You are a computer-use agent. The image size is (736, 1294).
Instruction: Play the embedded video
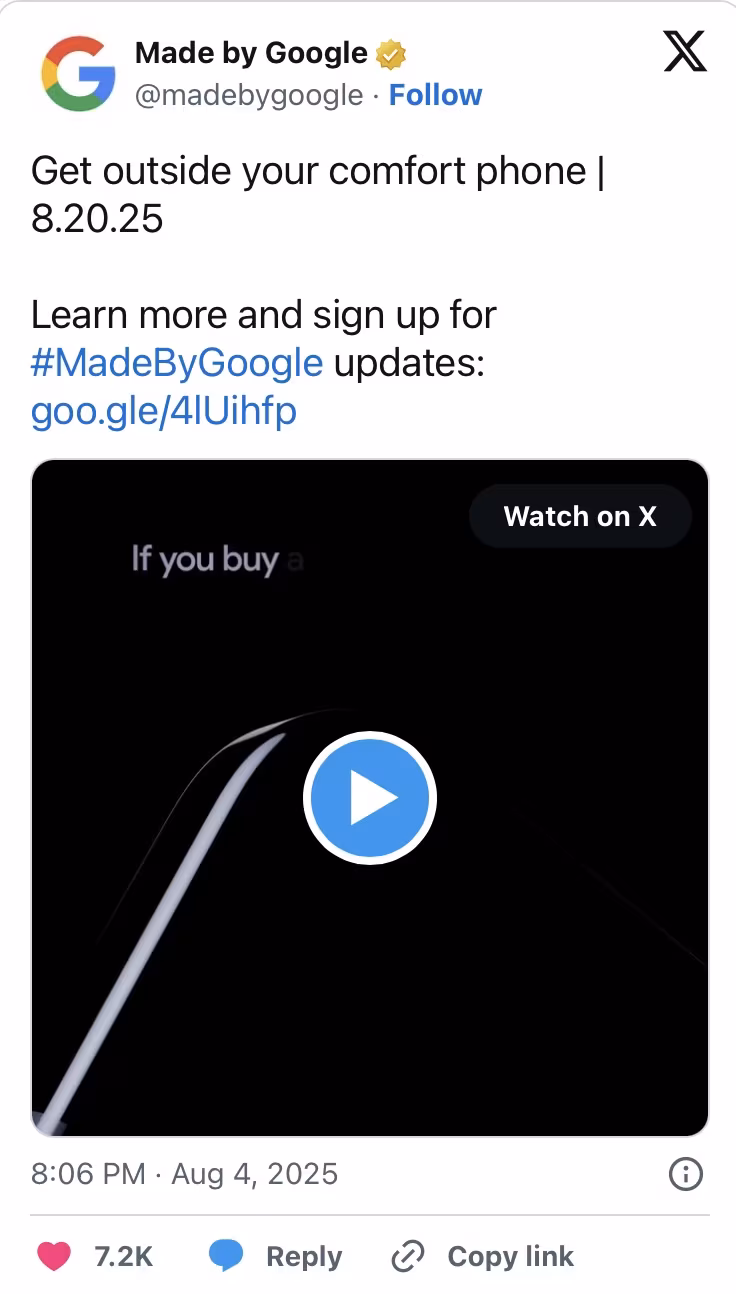(x=370, y=798)
